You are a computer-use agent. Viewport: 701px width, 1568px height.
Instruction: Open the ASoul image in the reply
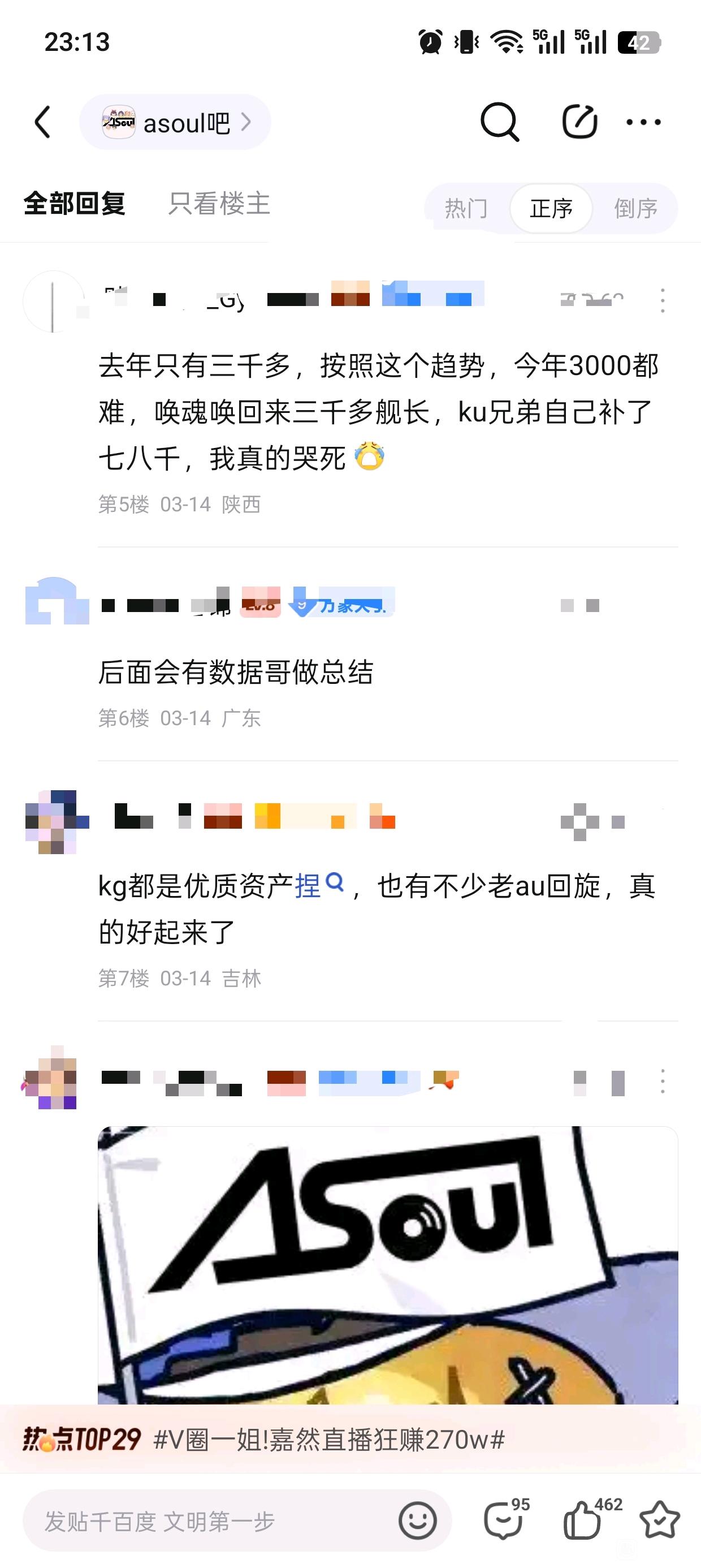(388, 1265)
